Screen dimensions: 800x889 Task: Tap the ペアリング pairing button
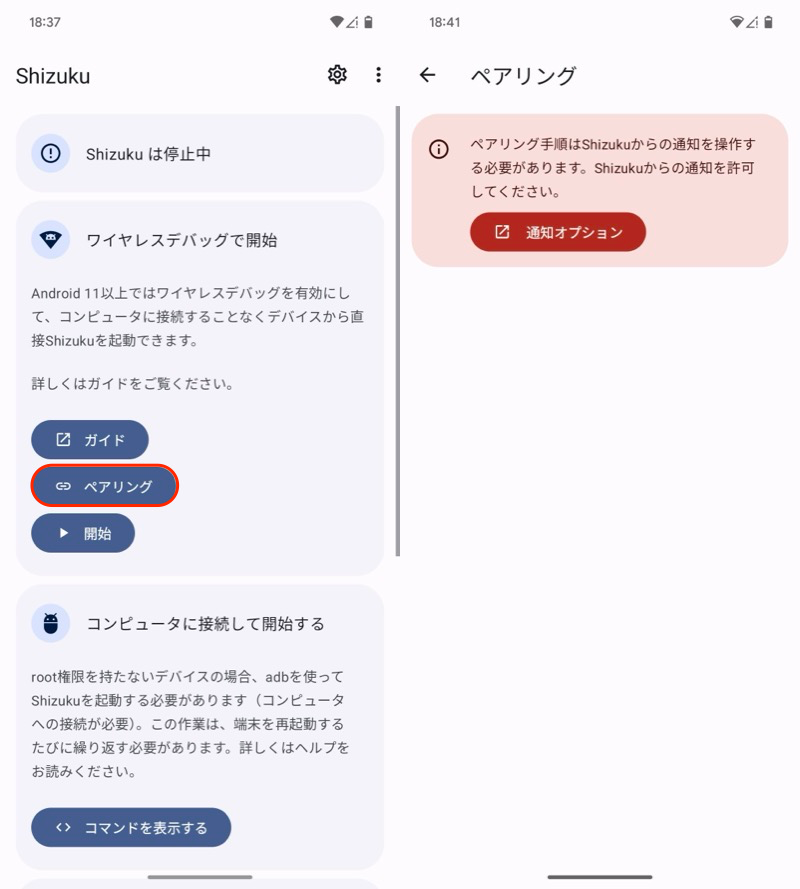[105, 486]
